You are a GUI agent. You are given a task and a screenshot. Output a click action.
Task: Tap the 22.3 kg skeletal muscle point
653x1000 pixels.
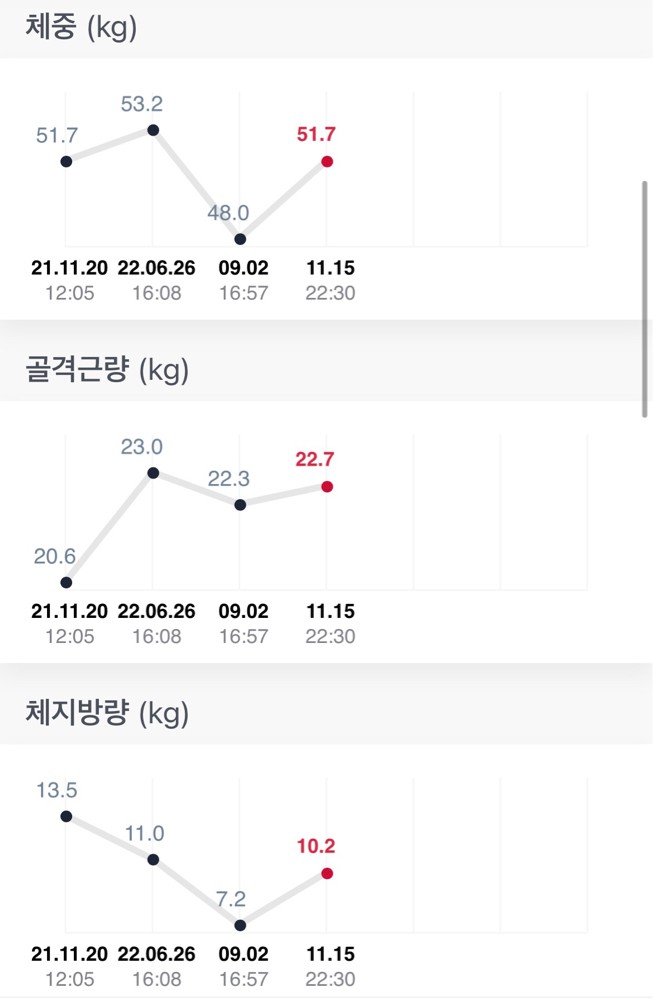click(x=240, y=505)
